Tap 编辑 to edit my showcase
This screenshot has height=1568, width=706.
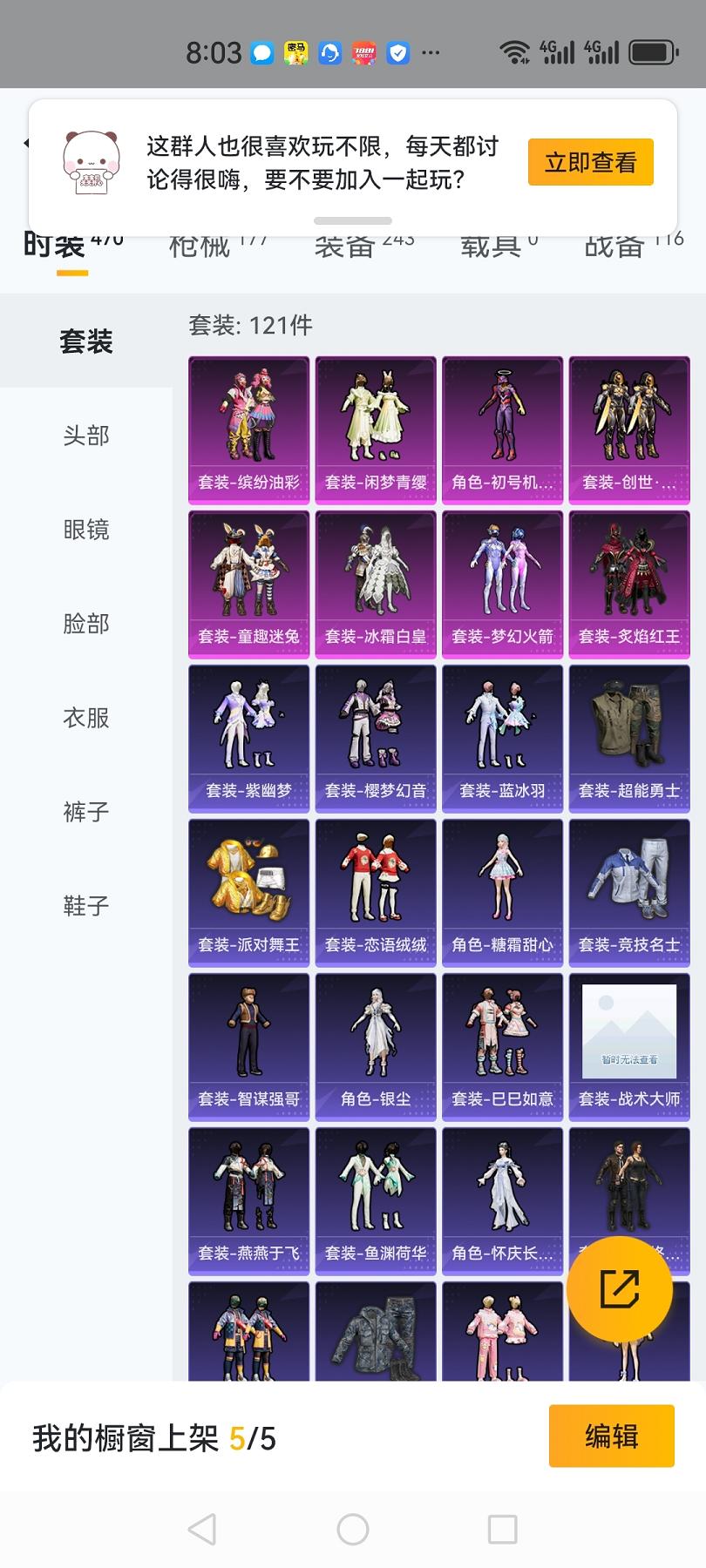pyautogui.click(x=611, y=1436)
